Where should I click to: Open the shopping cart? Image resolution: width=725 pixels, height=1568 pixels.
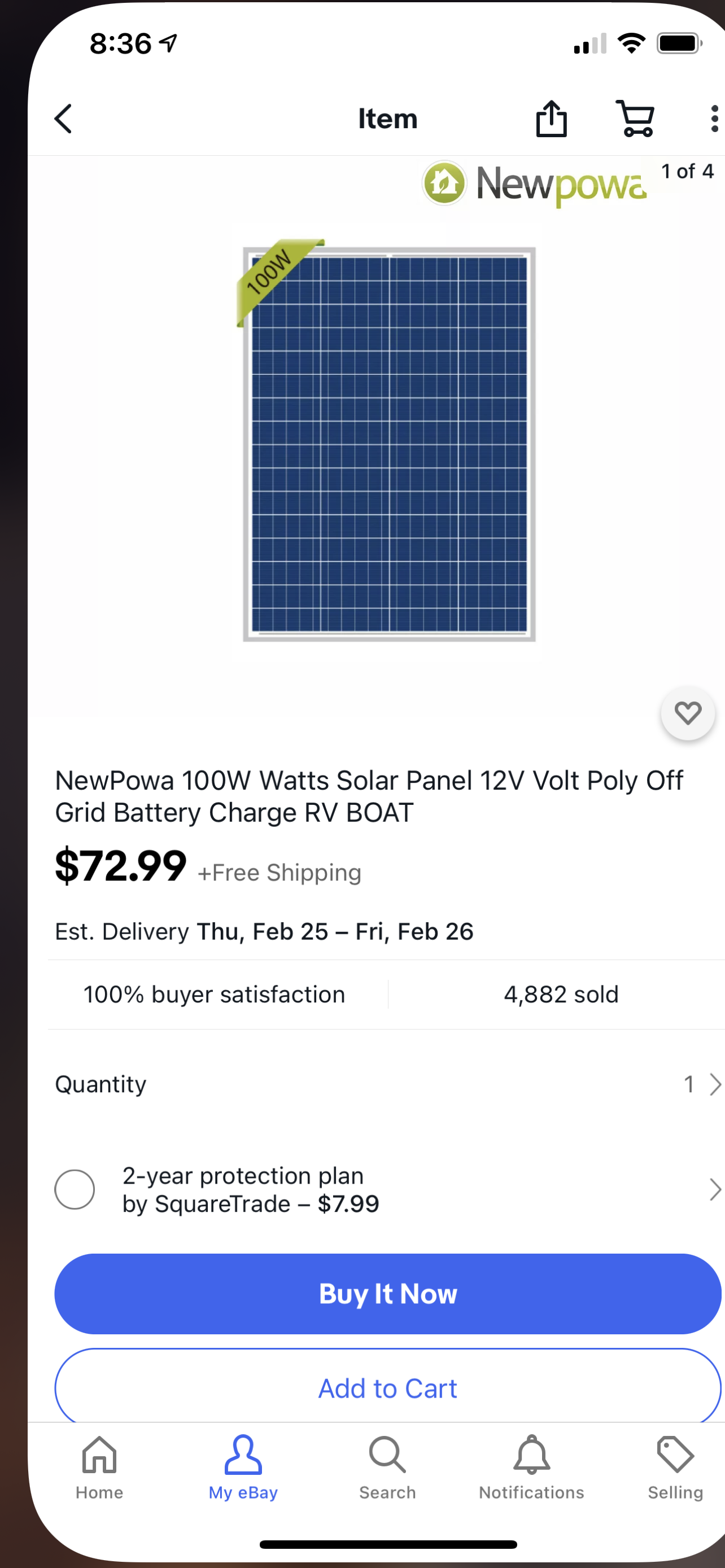pos(636,118)
